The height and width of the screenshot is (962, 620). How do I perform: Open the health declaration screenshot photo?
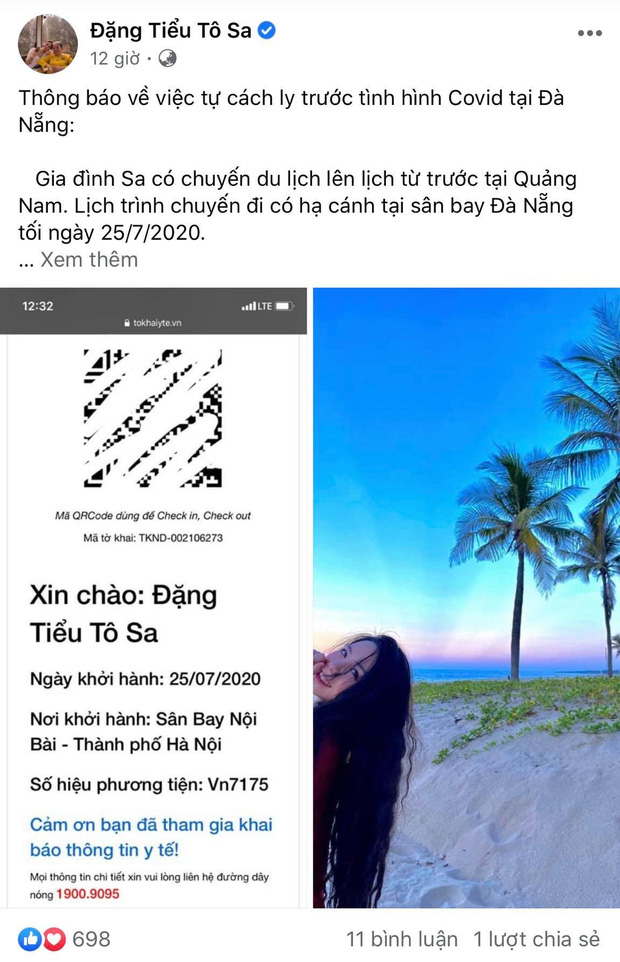click(154, 598)
